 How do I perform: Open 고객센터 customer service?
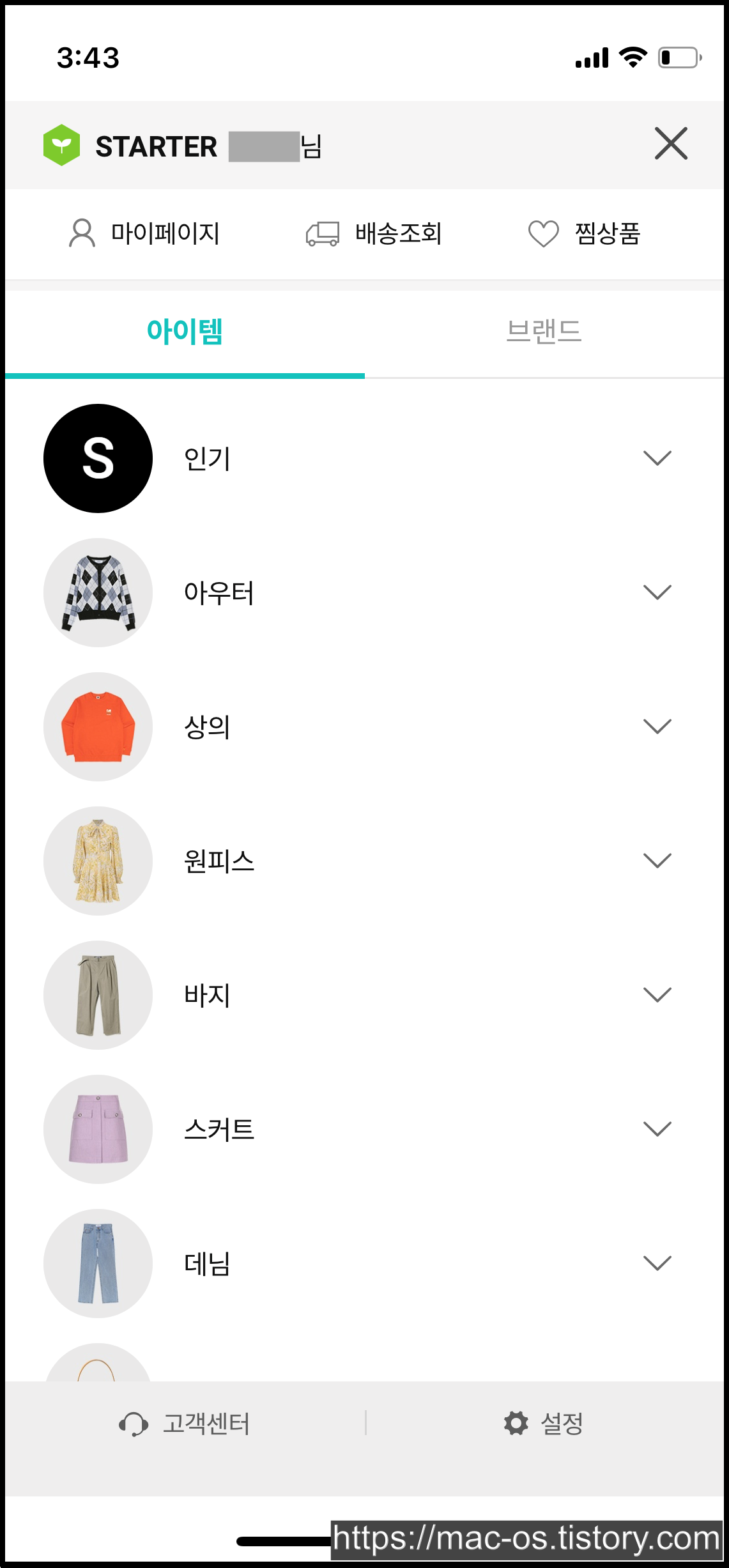(x=185, y=1424)
